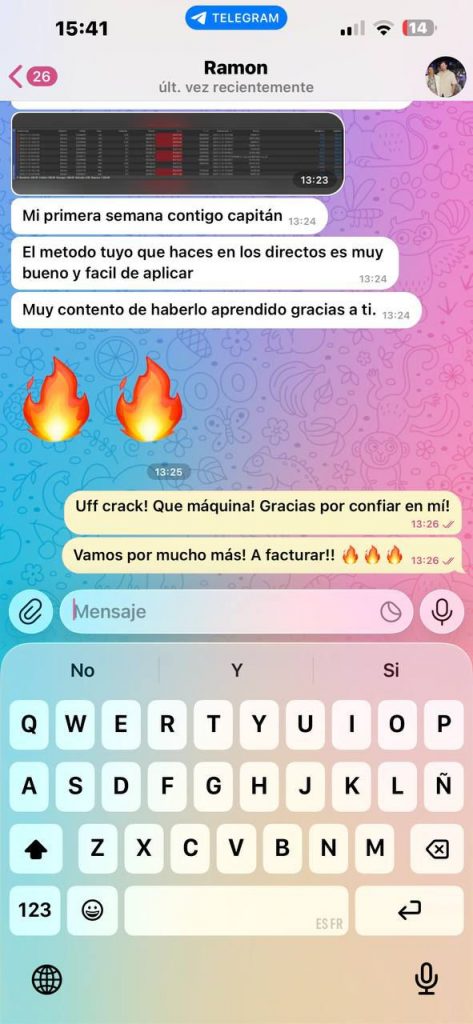473x1024 pixels.
Task: Toggle the shift key
Action: point(36,849)
